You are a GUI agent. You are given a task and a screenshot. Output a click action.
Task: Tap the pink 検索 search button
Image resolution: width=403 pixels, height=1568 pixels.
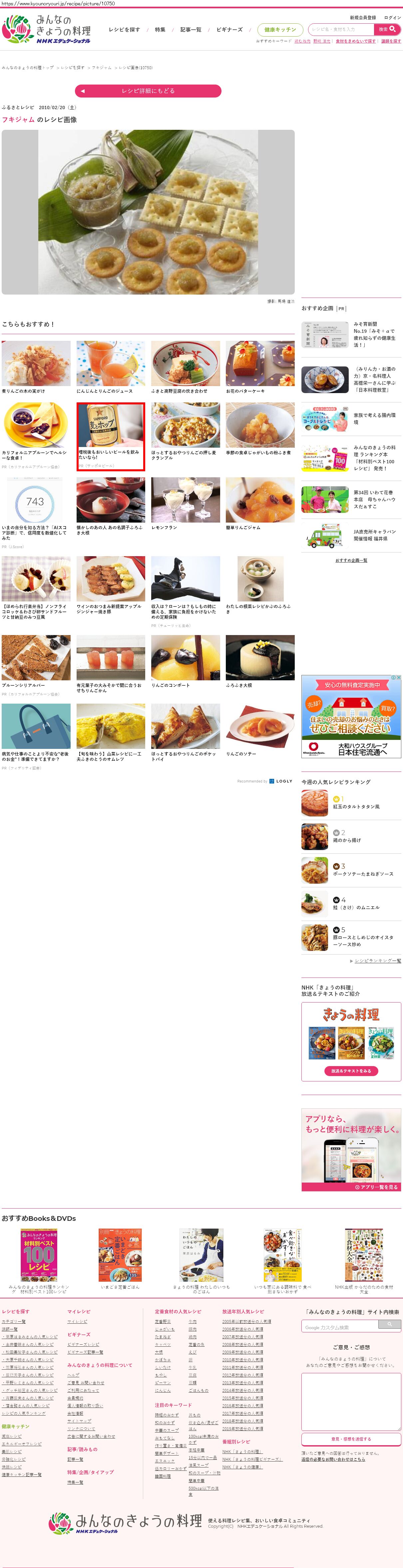click(x=387, y=29)
